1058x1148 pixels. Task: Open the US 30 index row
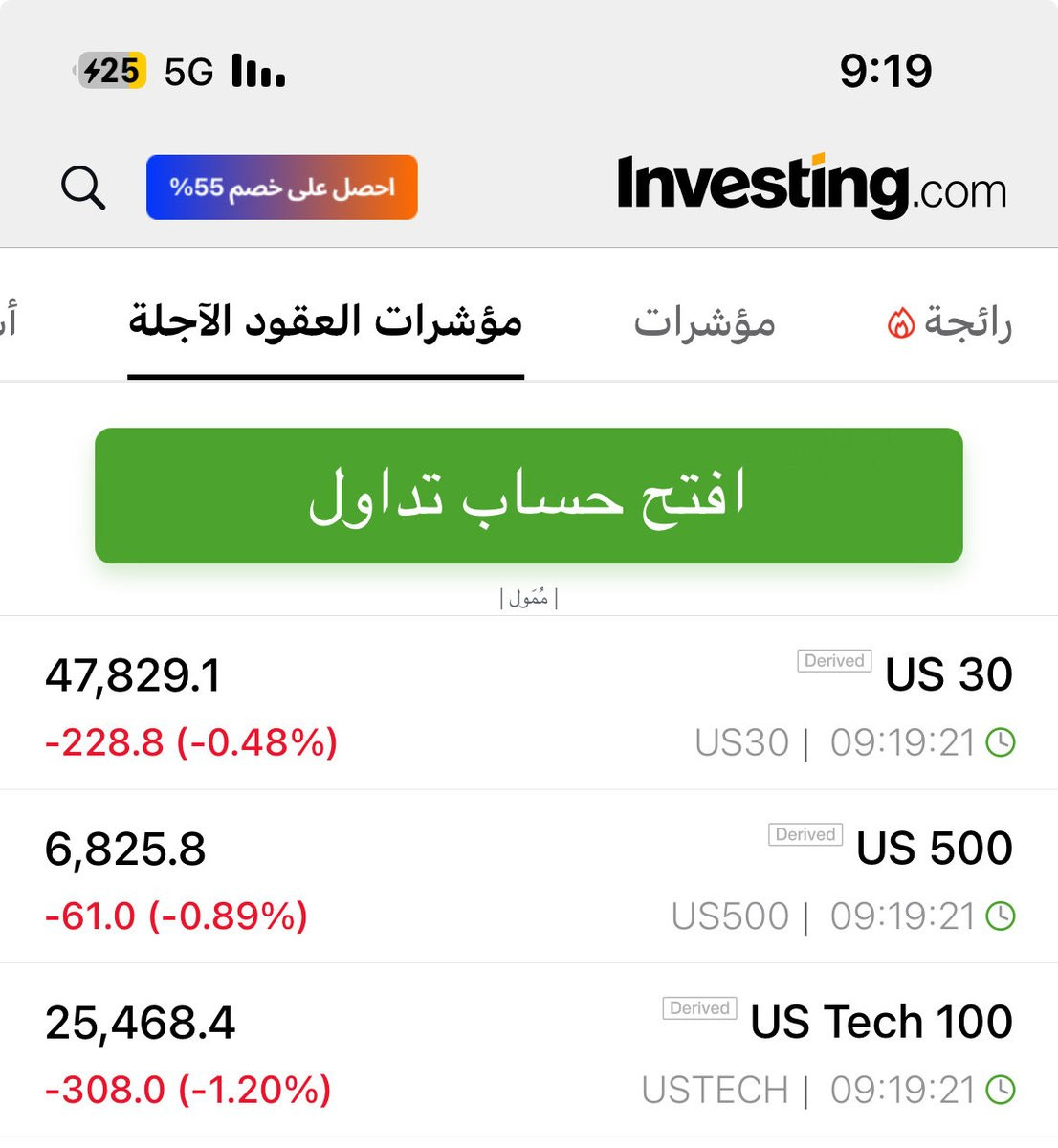coord(529,704)
